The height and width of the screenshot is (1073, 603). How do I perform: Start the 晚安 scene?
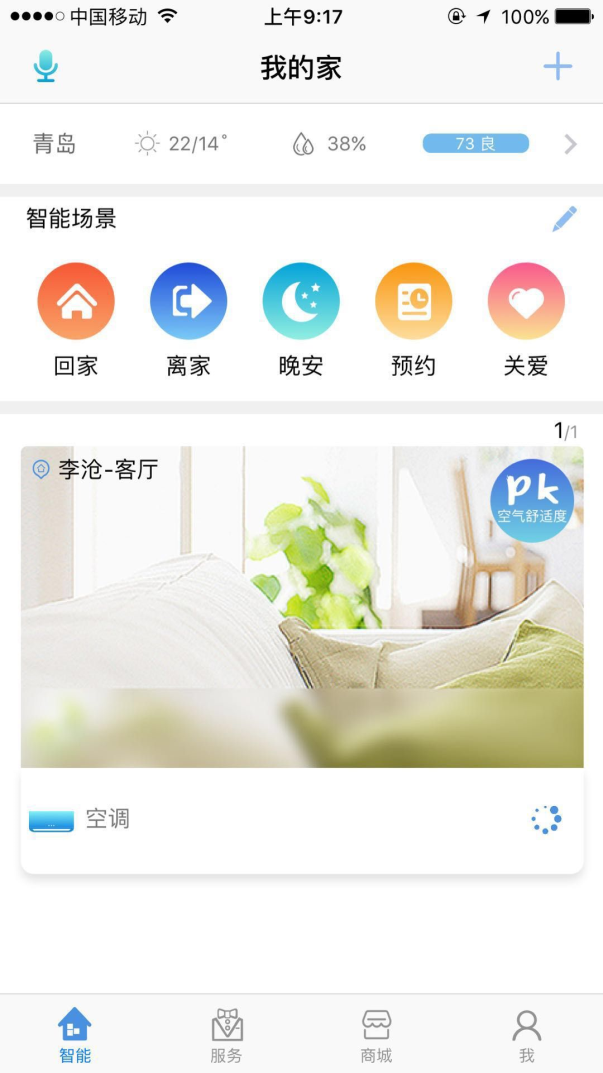coord(301,302)
